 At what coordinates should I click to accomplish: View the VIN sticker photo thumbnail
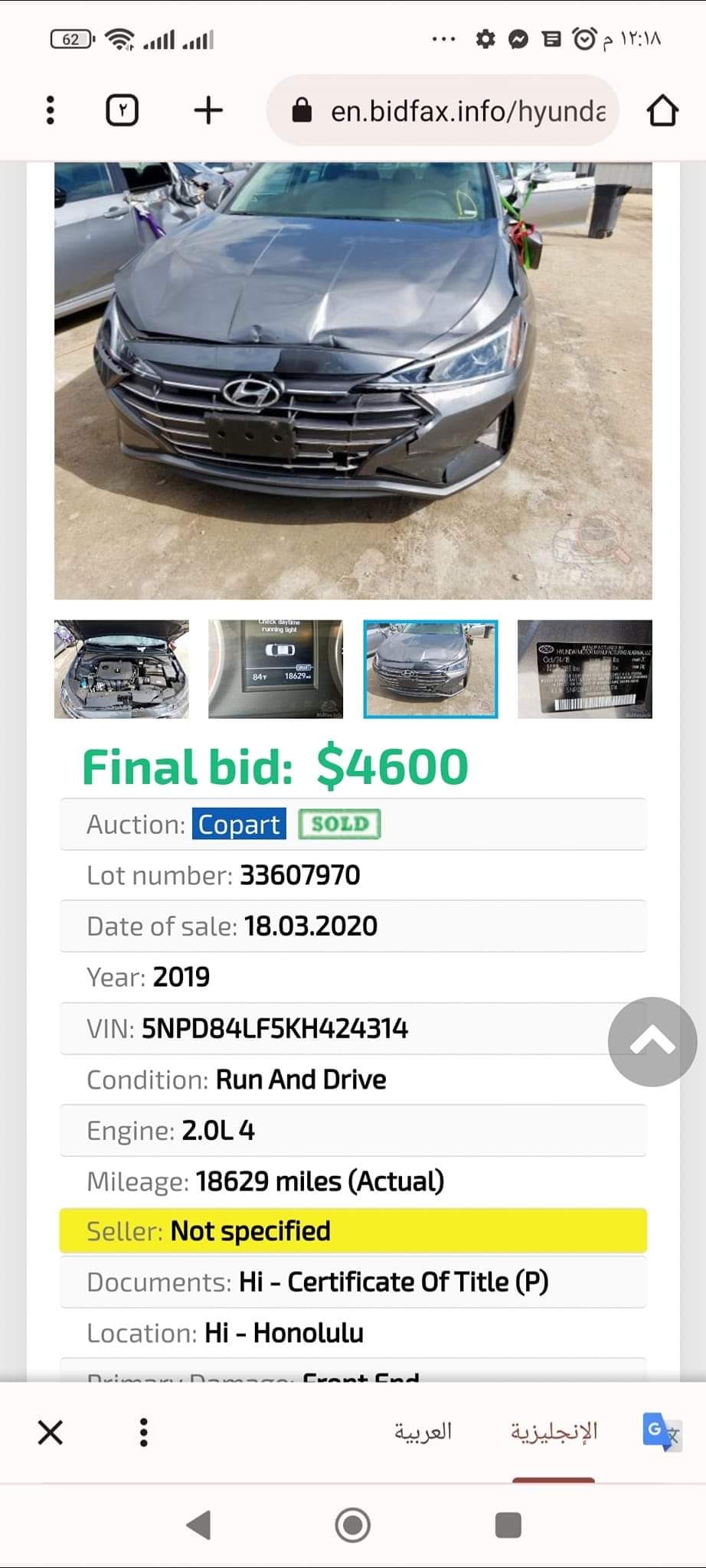(x=585, y=669)
